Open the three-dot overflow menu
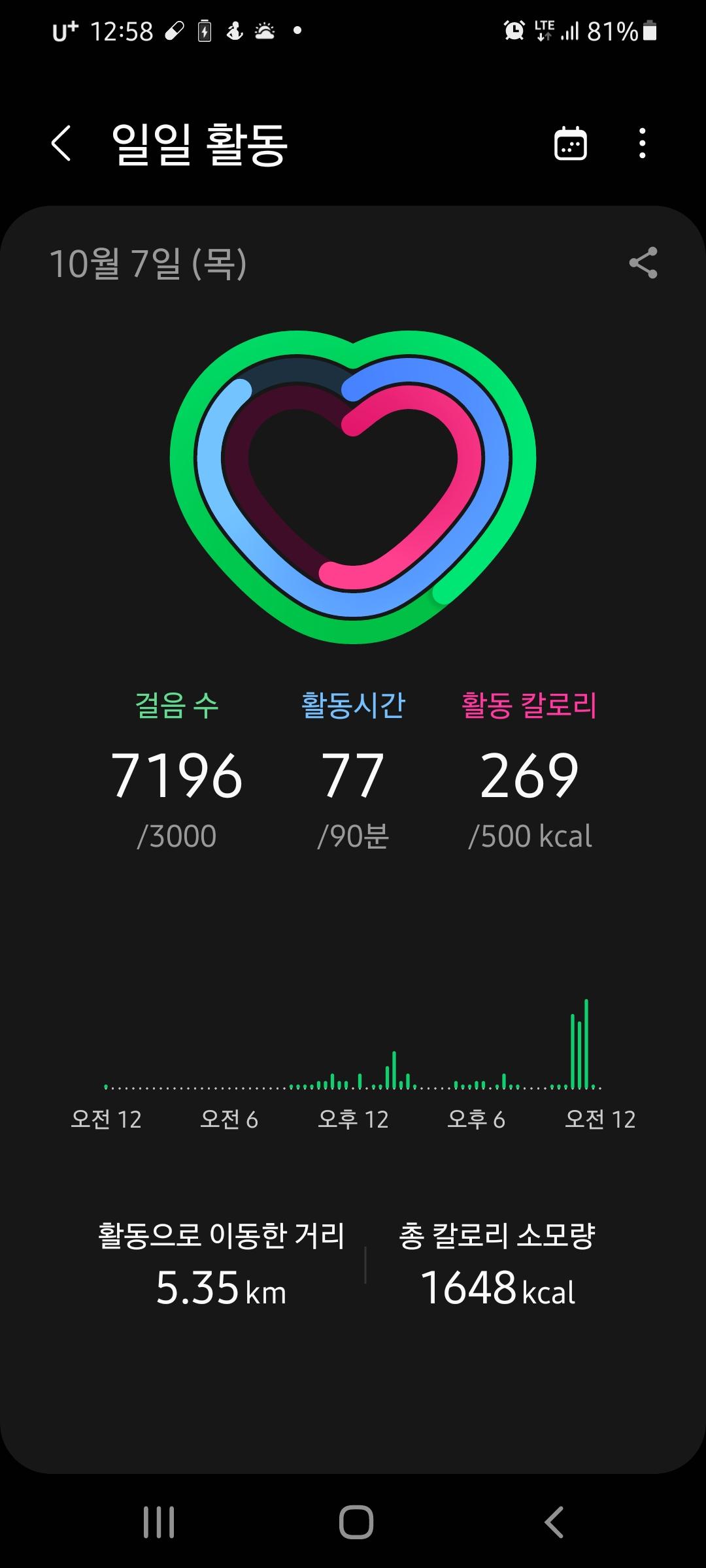This screenshot has height=1568, width=706. coord(643,144)
